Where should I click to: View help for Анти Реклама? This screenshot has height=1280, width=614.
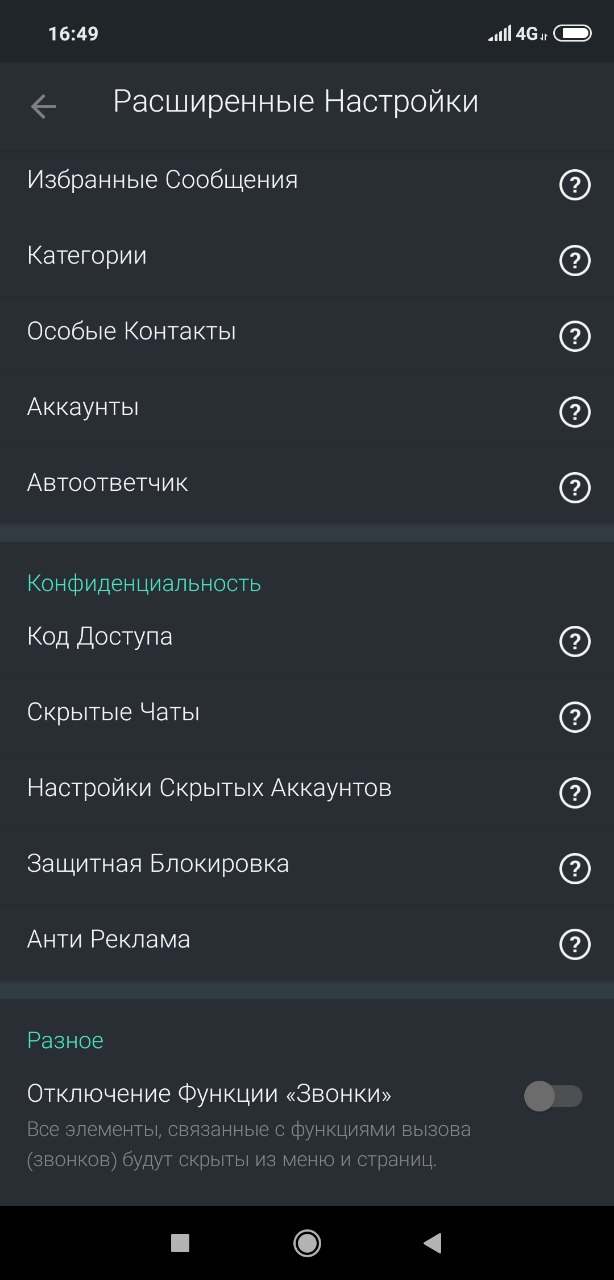click(574, 945)
